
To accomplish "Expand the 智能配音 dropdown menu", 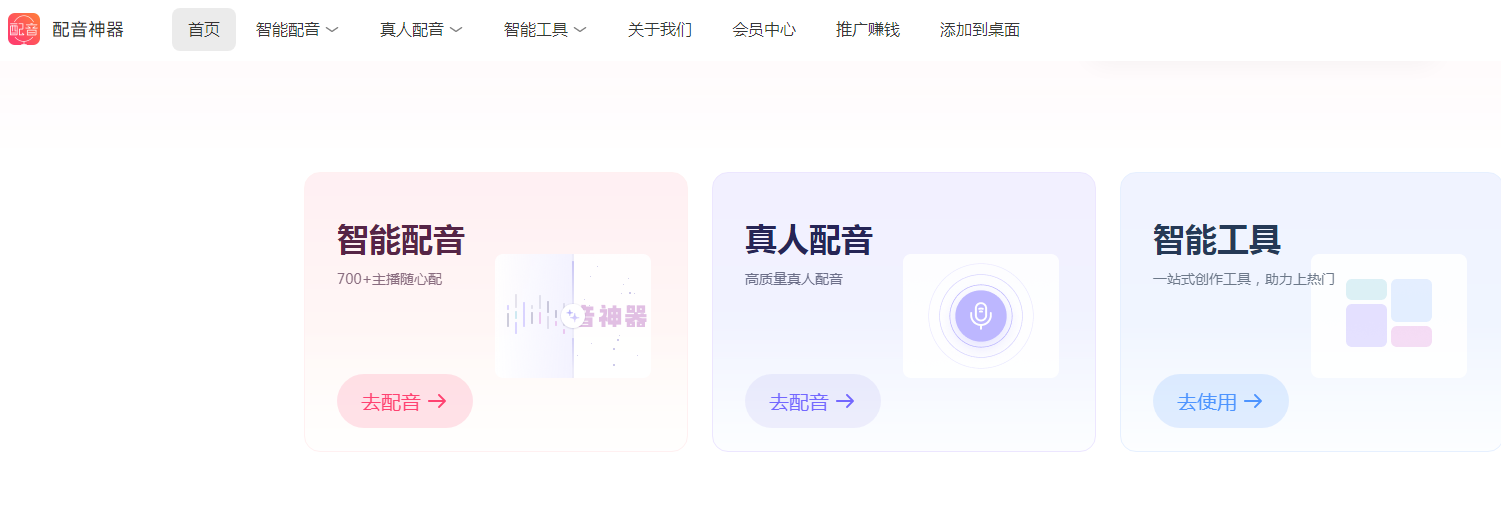I will 297,30.
